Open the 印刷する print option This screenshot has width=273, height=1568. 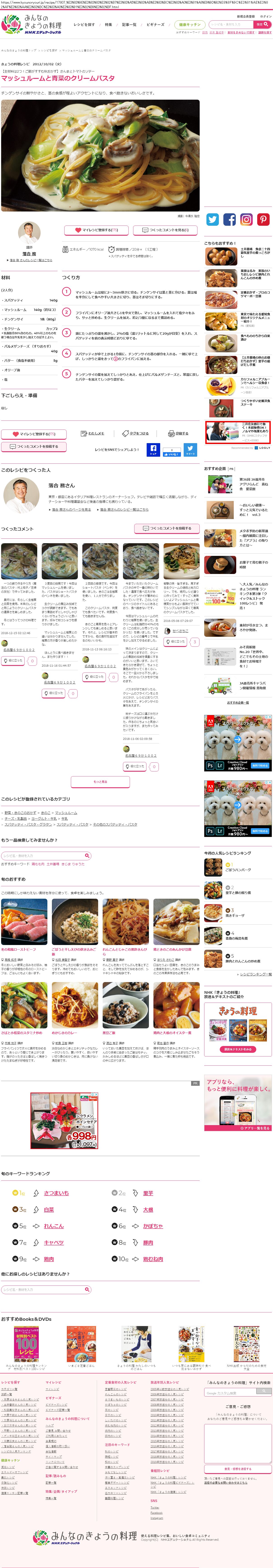[178, 433]
